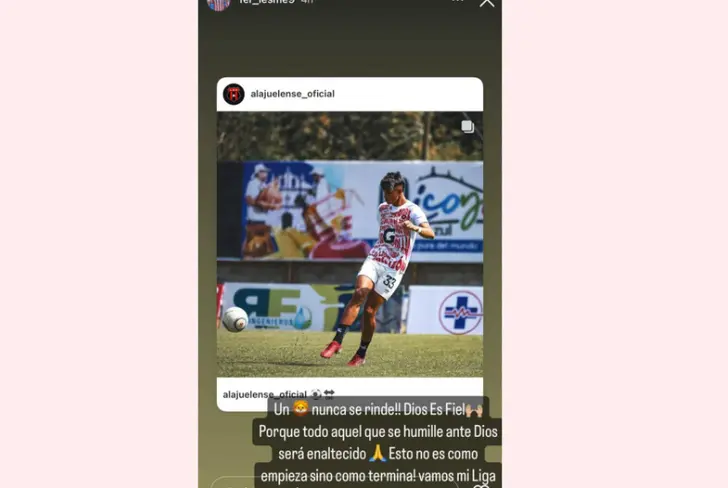The height and width of the screenshot is (488, 728).
Task: Close the story viewer
Action: click(x=486, y=3)
